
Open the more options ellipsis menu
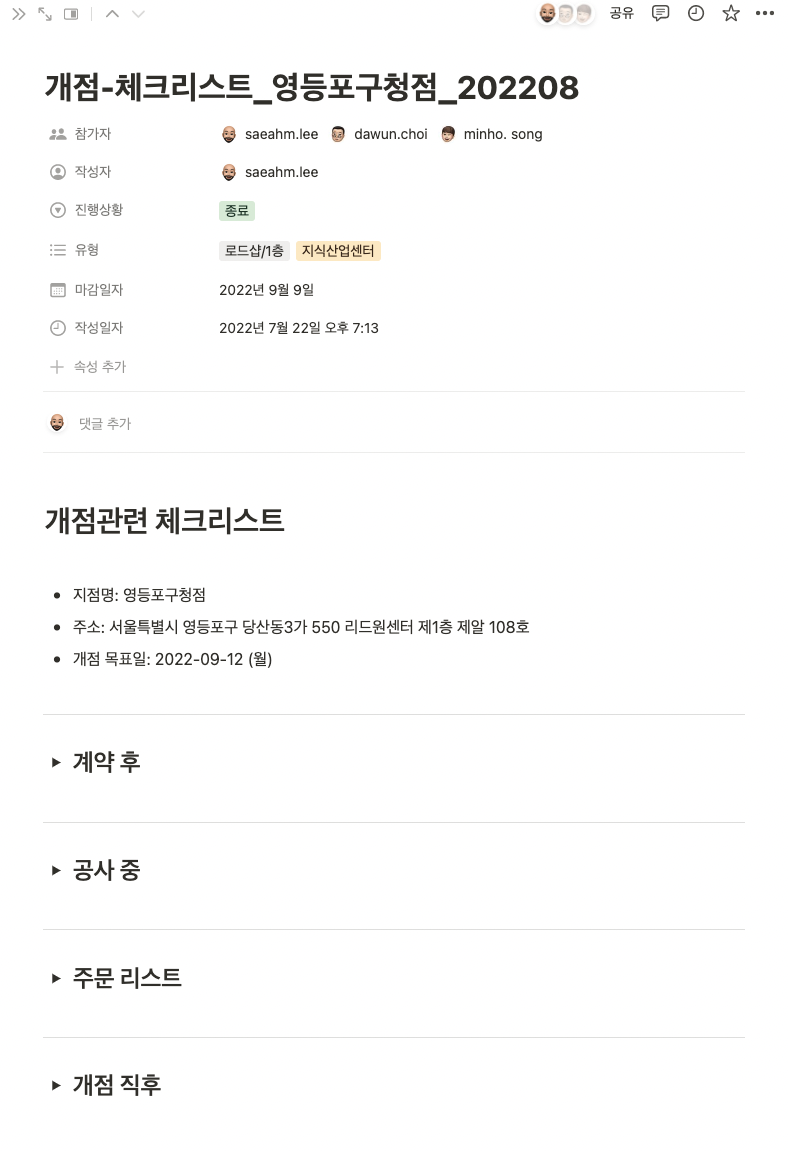tap(766, 14)
